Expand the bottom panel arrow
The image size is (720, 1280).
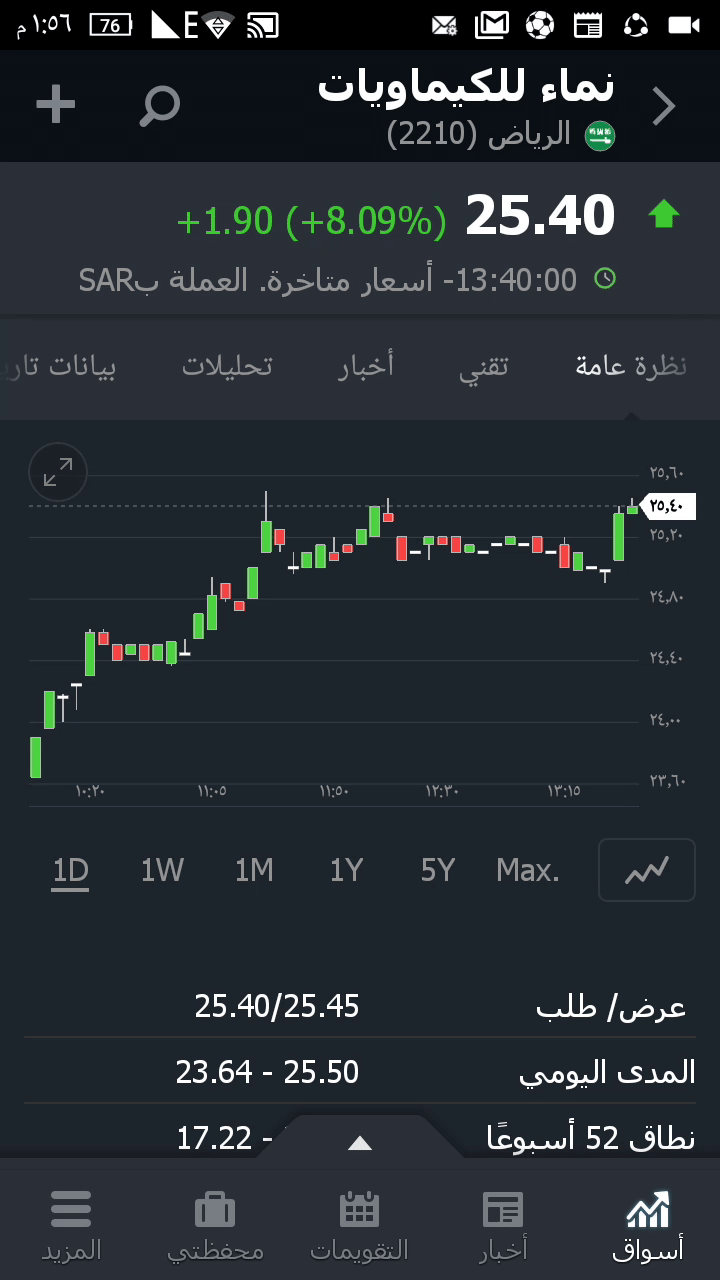tap(360, 1143)
